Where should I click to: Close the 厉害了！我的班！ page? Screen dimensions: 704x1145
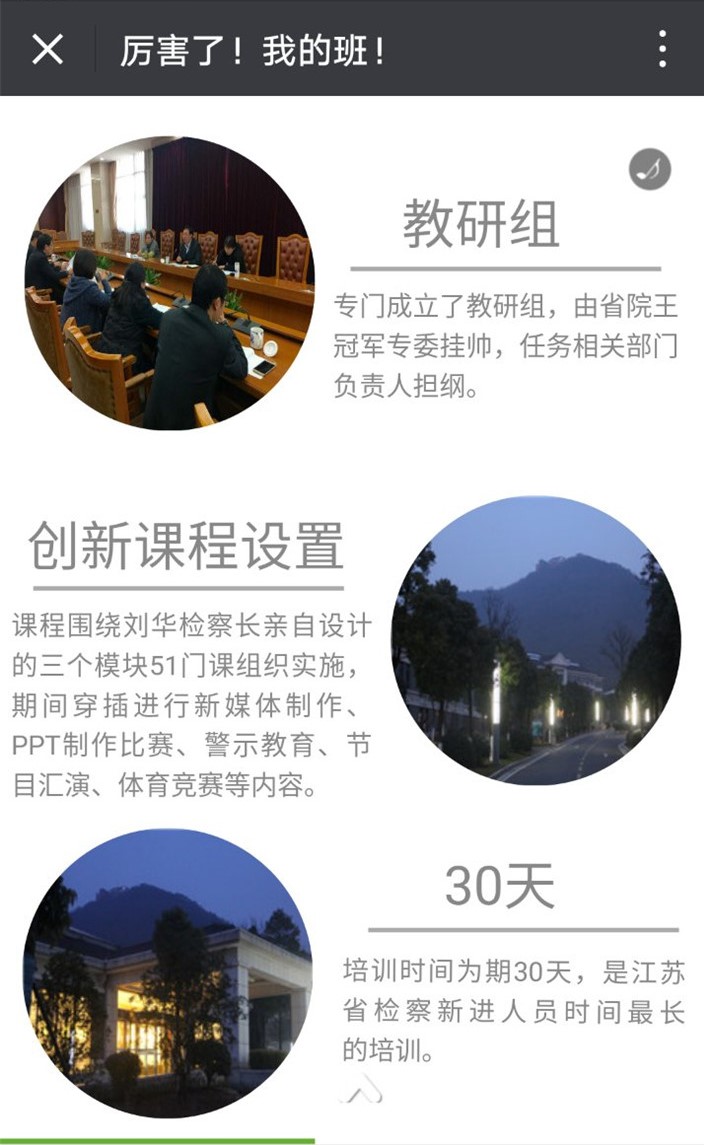click(x=47, y=50)
